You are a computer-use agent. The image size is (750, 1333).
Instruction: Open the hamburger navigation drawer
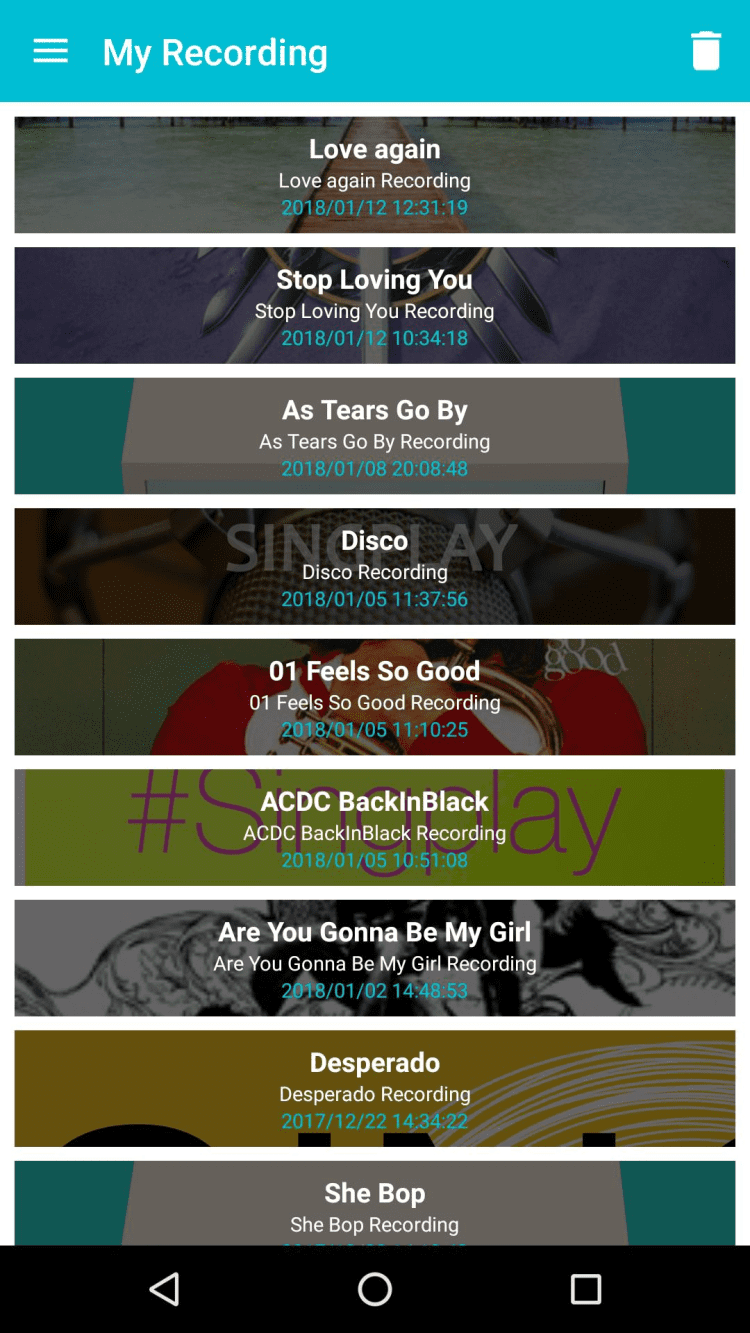(50, 51)
